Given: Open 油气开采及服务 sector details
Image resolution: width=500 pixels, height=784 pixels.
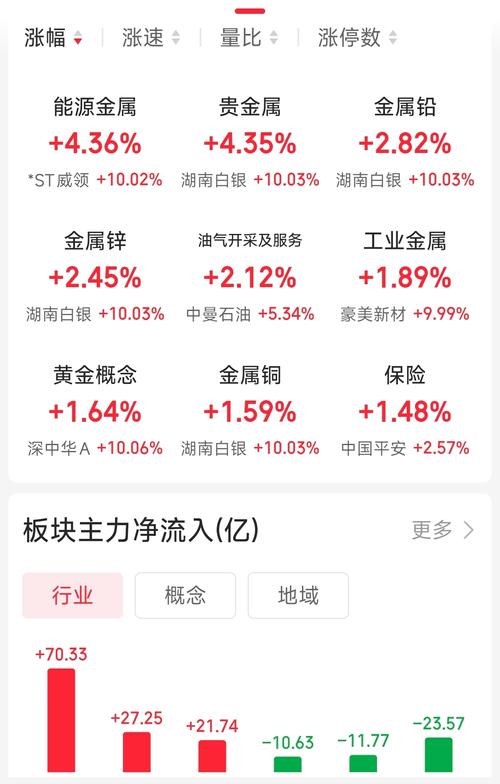Looking at the screenshot, I should 250,276.
